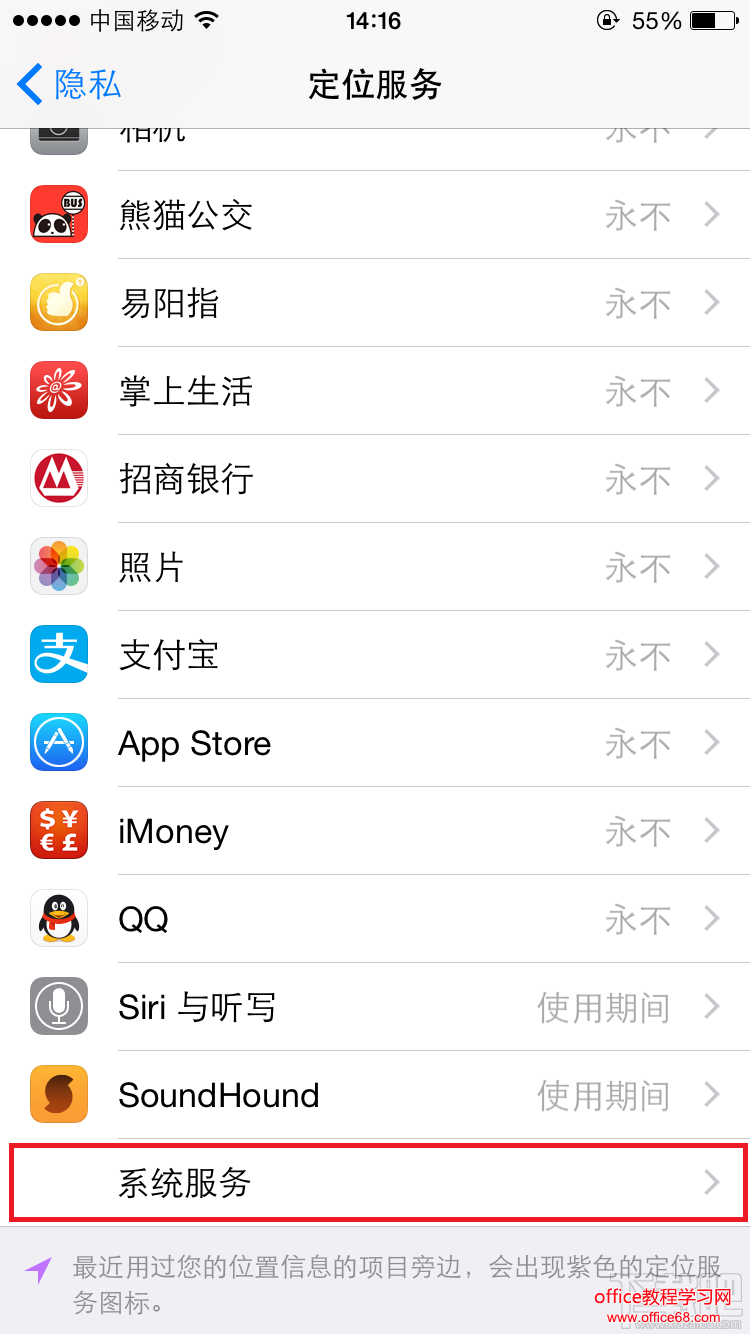
Task: Tap the 招商银行 row
Action: coord(375,479)
